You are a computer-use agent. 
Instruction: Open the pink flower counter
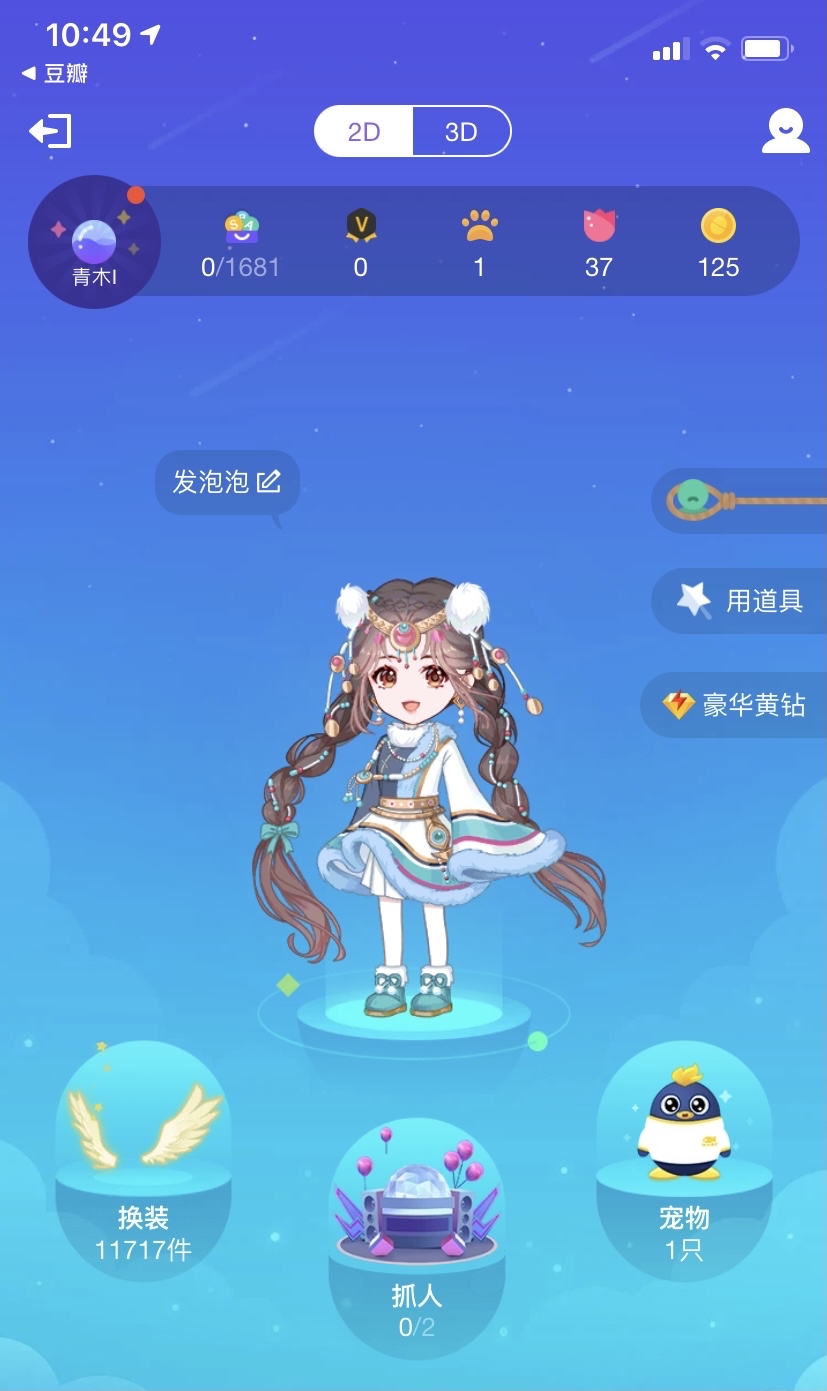pos(599,244)
